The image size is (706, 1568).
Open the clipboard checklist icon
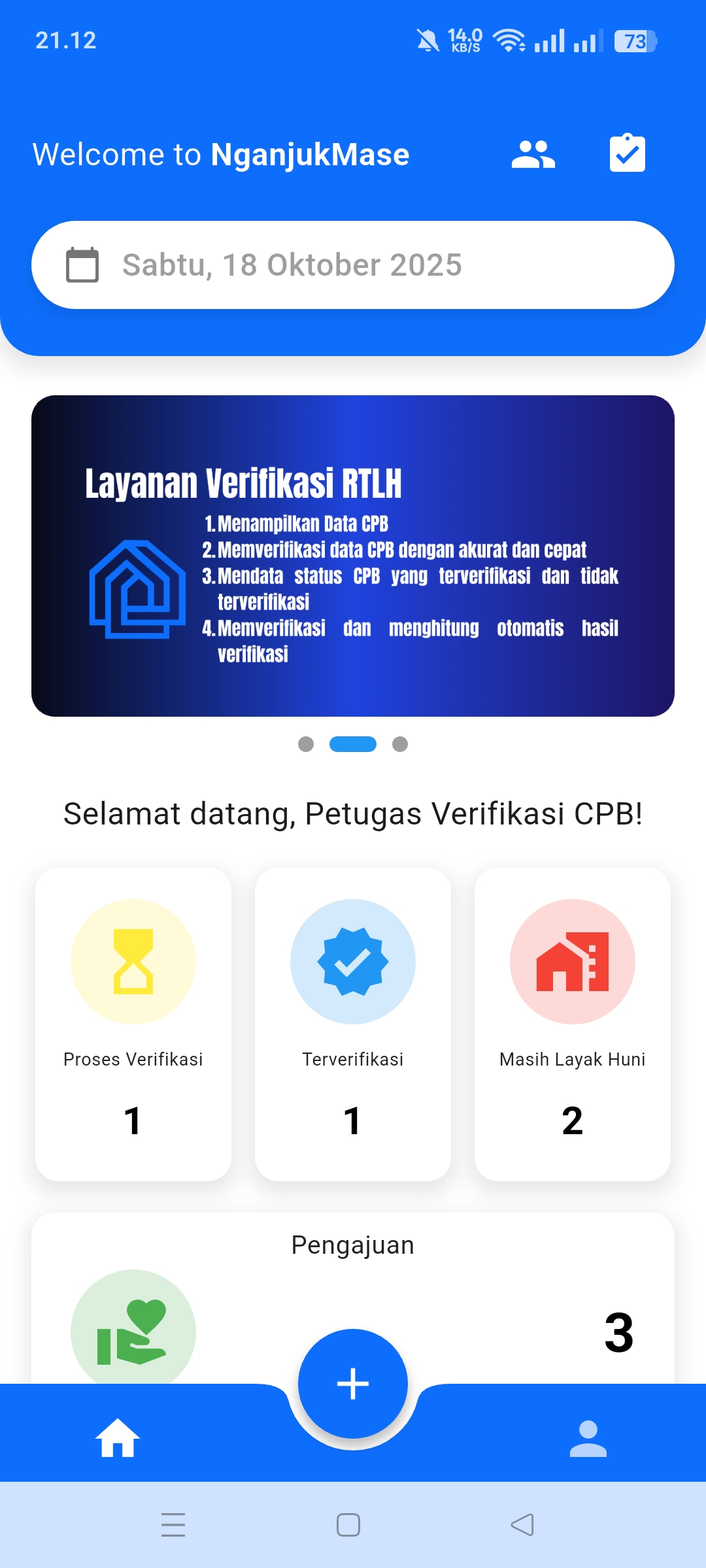point(627,154)
